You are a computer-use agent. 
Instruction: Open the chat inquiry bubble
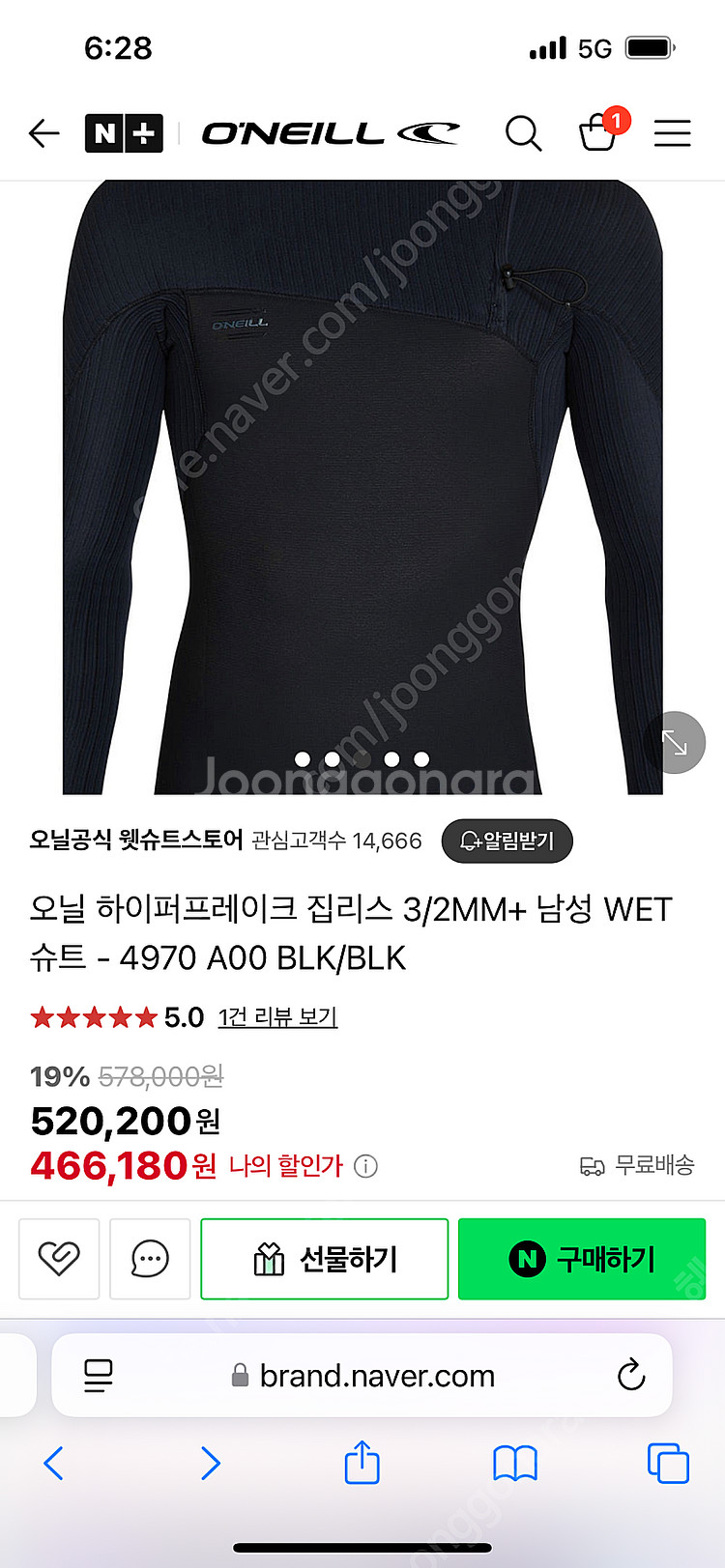[x=150, y=1258]
